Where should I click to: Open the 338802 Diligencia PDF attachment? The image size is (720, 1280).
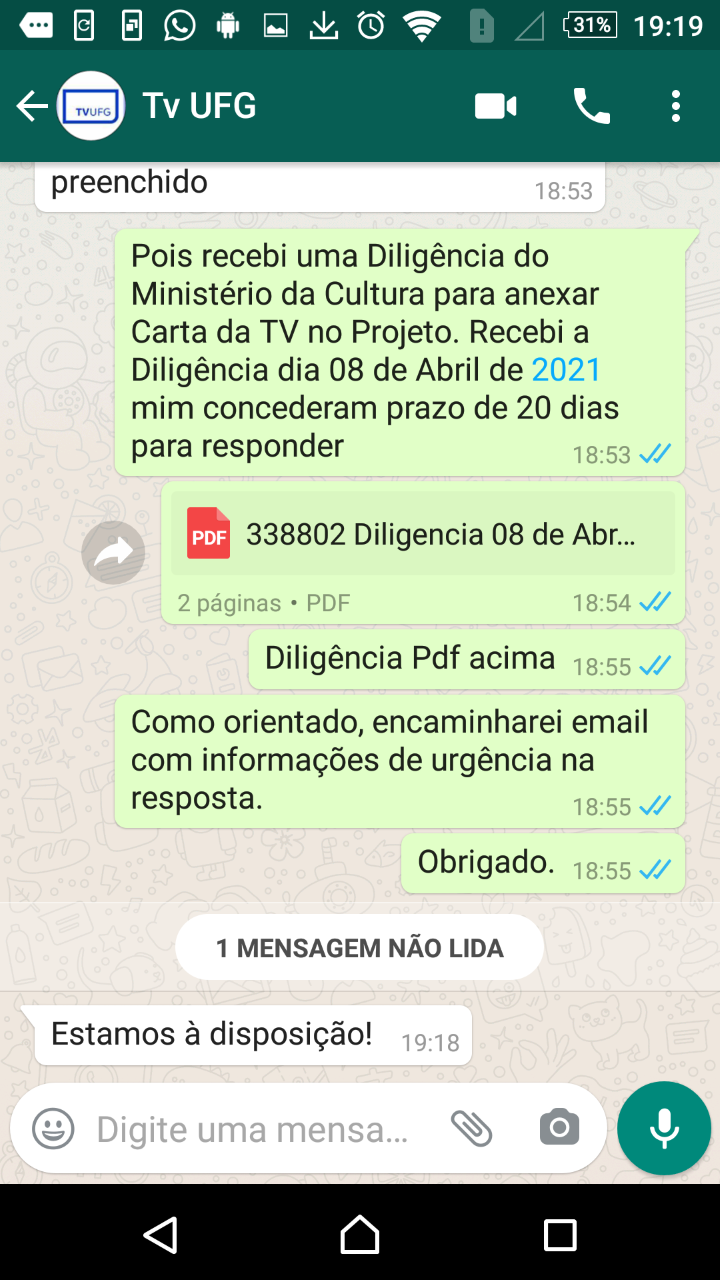click(x=423, y=534)
